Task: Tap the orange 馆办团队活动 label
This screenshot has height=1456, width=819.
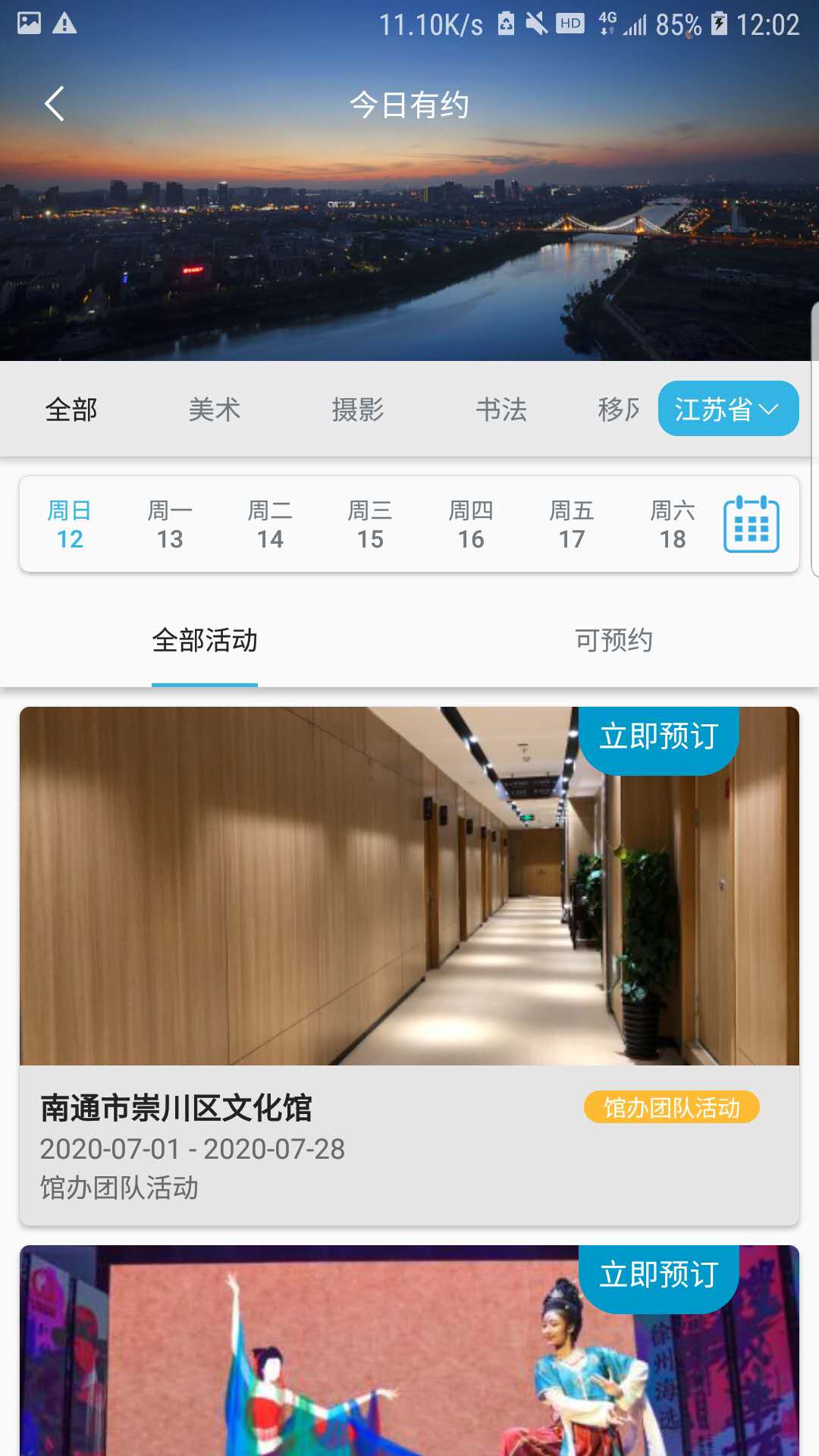Action: tap(672, 1107)
